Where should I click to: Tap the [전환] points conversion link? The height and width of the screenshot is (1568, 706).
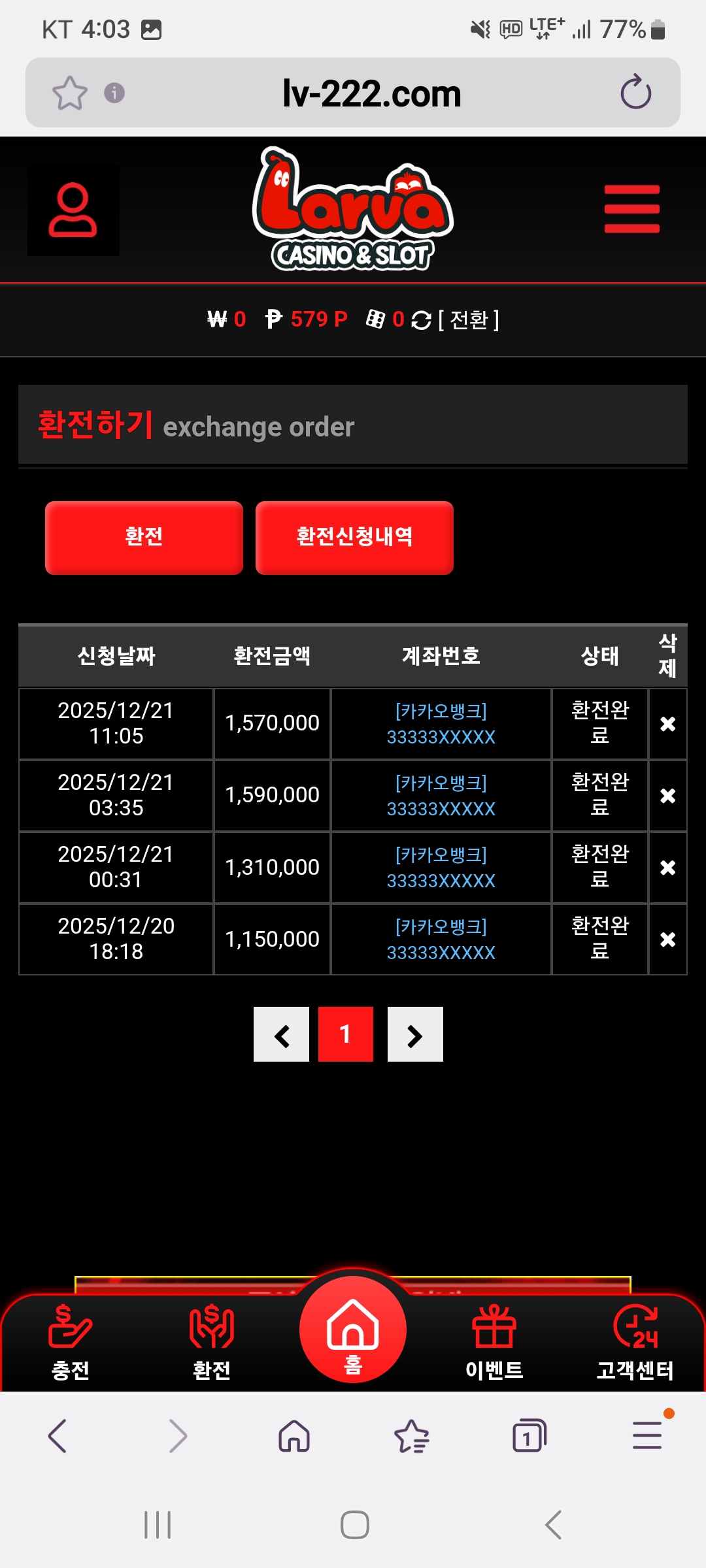[468, 320]
